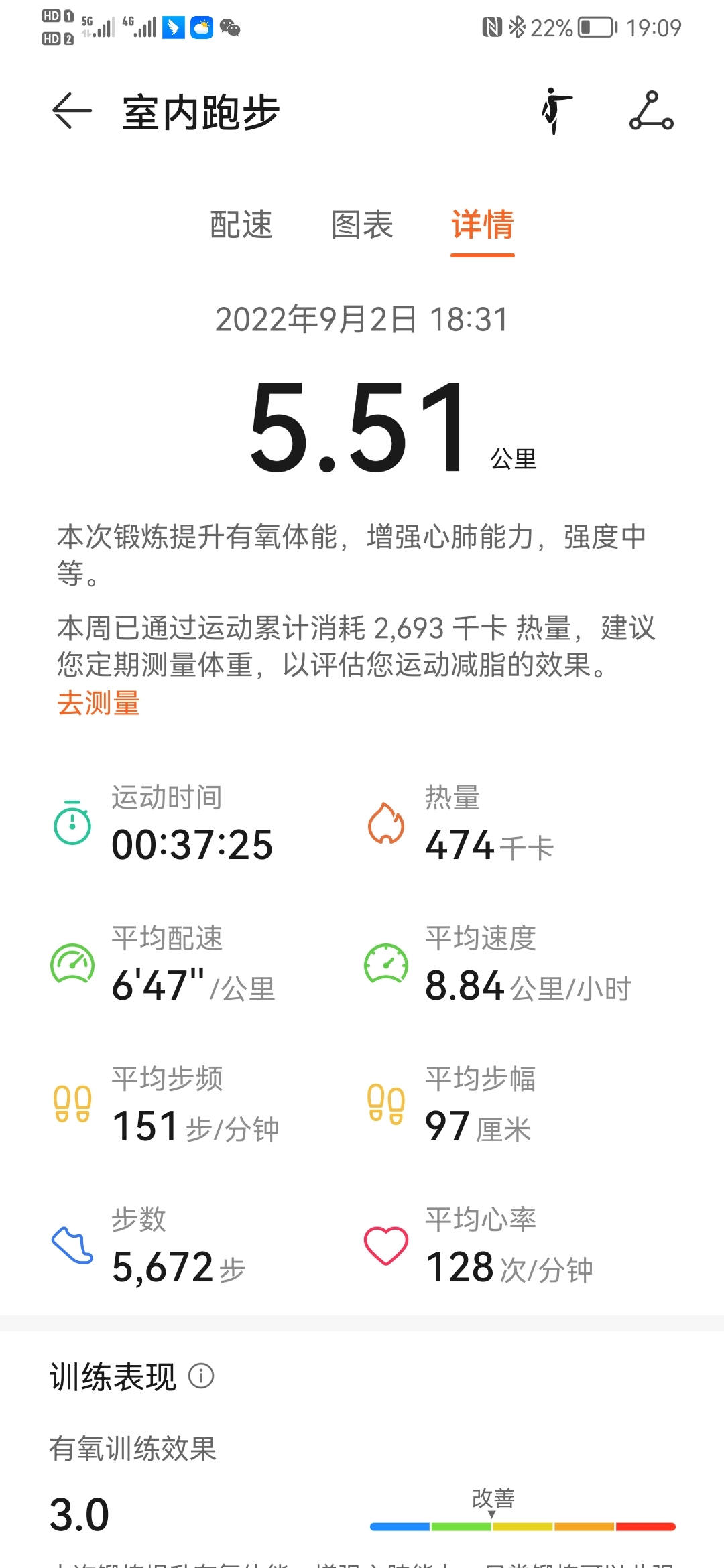The width and height of the screenshot is (724, 1568).
Task: Go back from the 室内跑步 screen
Action: [72, 111]
